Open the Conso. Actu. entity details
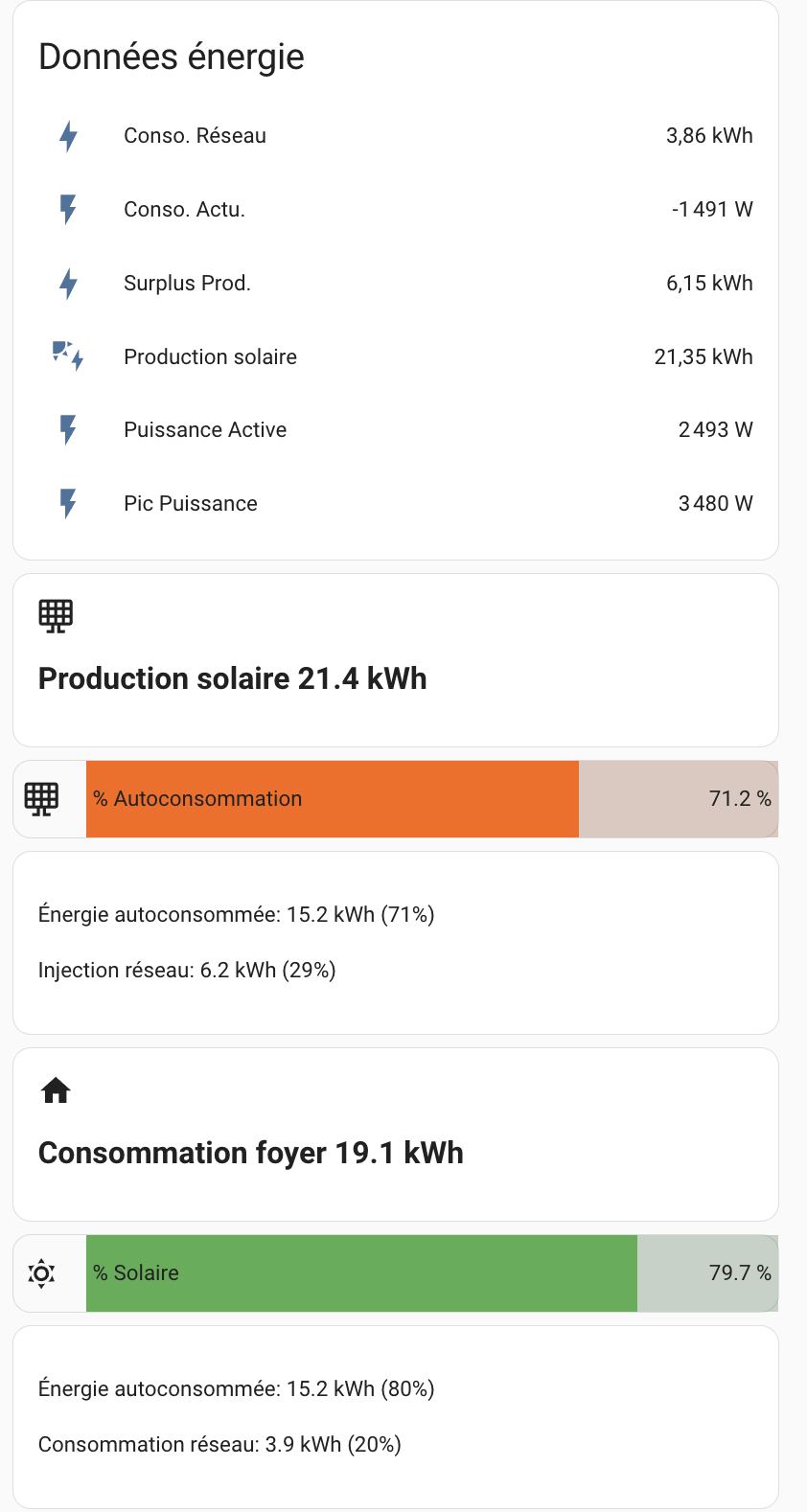The image size is (807, 1512). 396,210
